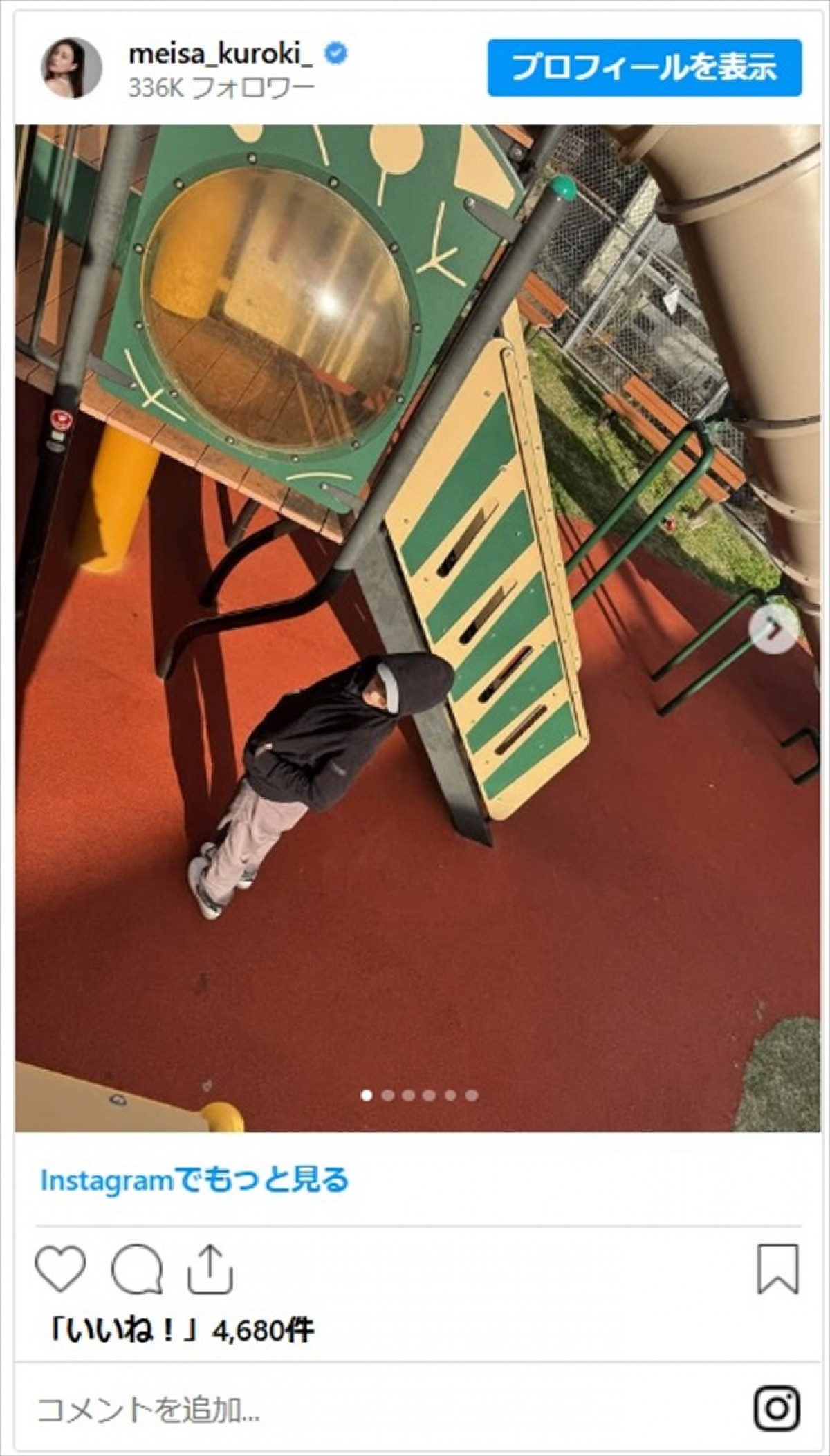Like the post with heart icon
The width and height of the screenshot is (830, 1456).
61,1269
